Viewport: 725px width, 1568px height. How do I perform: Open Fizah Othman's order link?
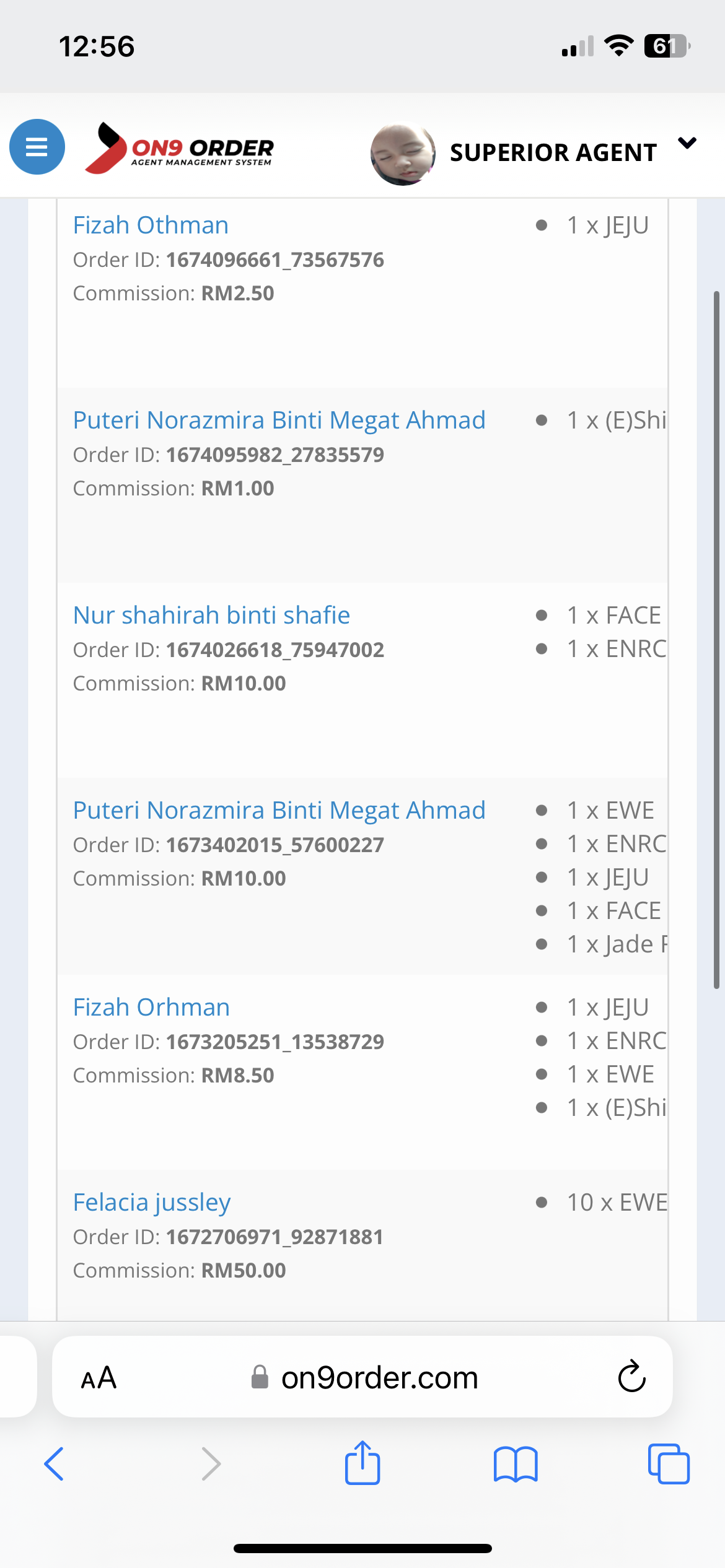click(151, 225)
